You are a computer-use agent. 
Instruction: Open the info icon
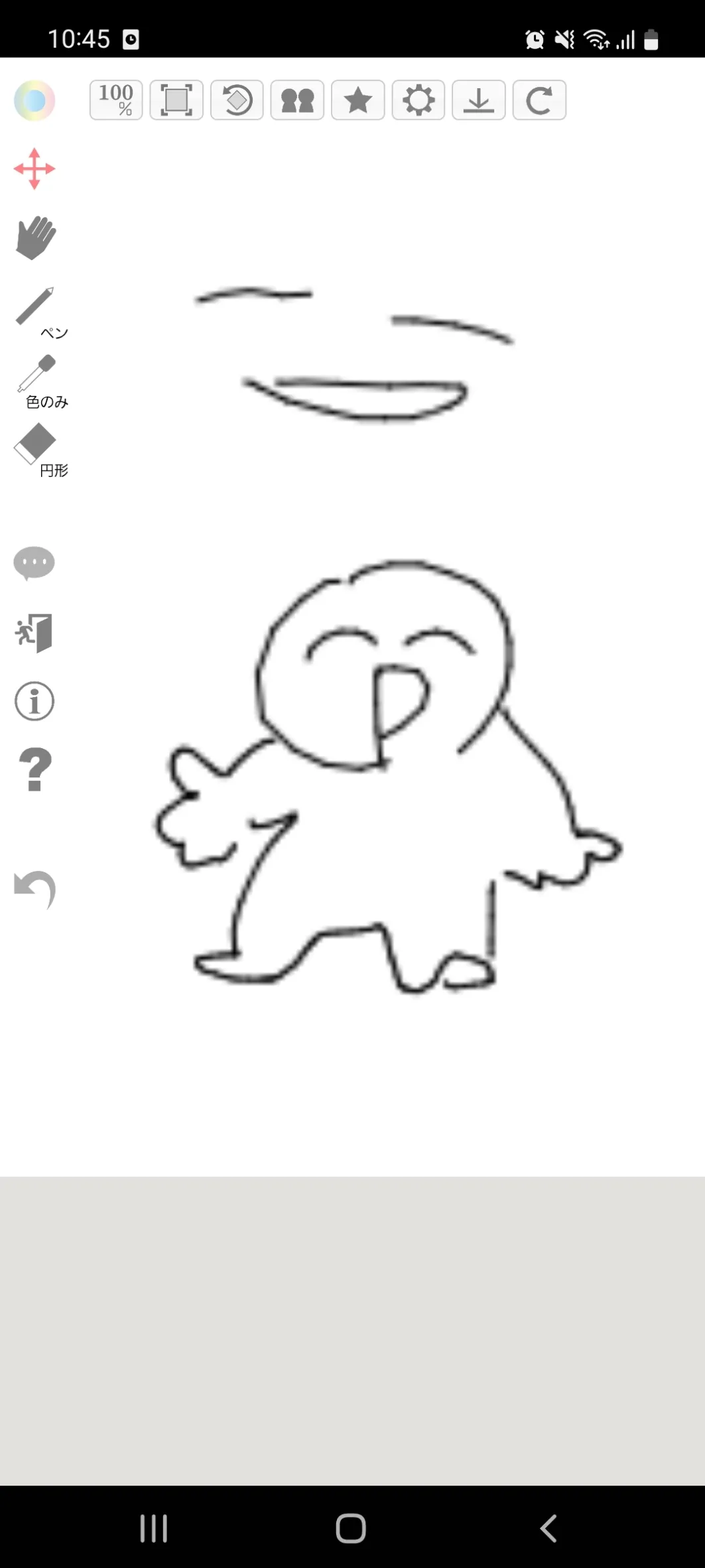34,701
